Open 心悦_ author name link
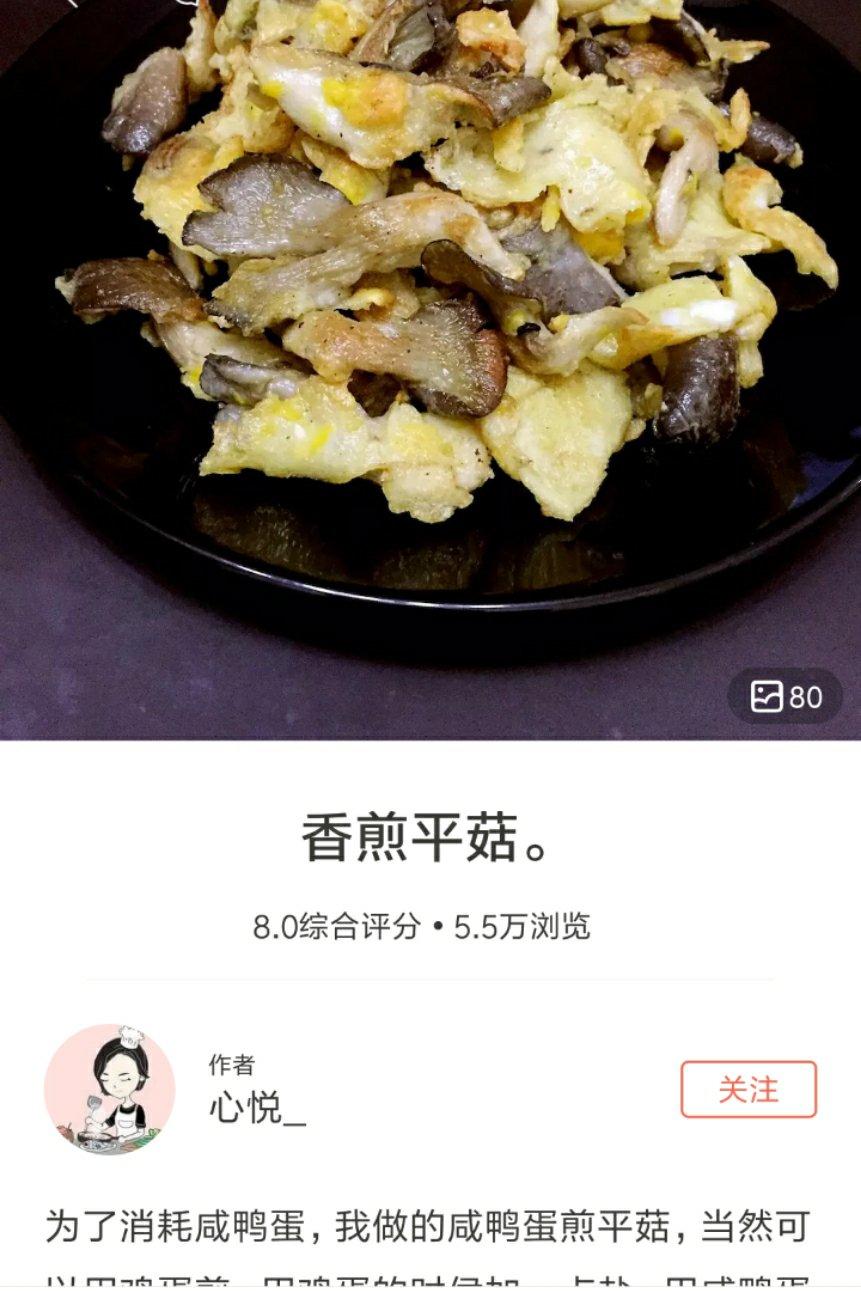861x1291 pixels. click(x=257, y=1108)
